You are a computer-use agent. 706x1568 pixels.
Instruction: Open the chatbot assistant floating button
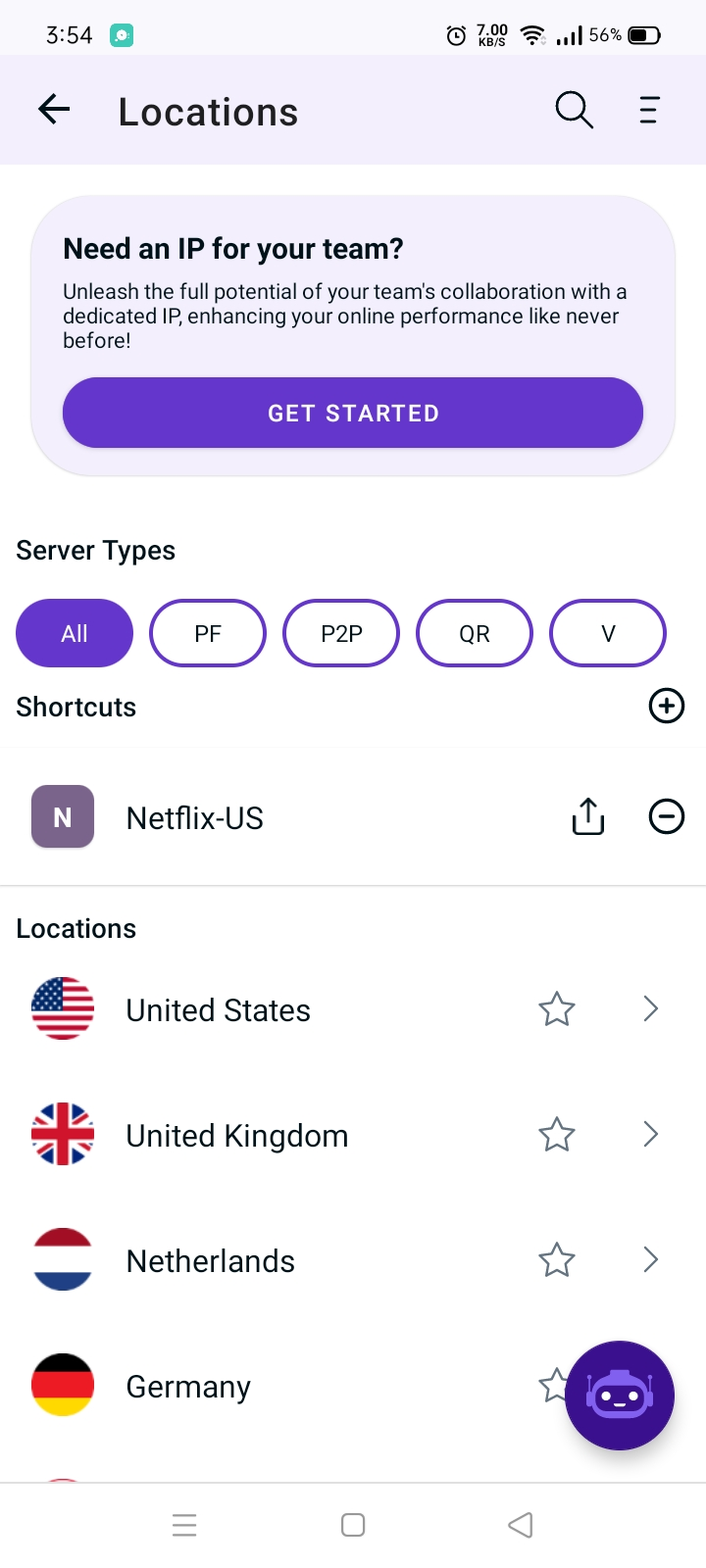point(620,1396)
